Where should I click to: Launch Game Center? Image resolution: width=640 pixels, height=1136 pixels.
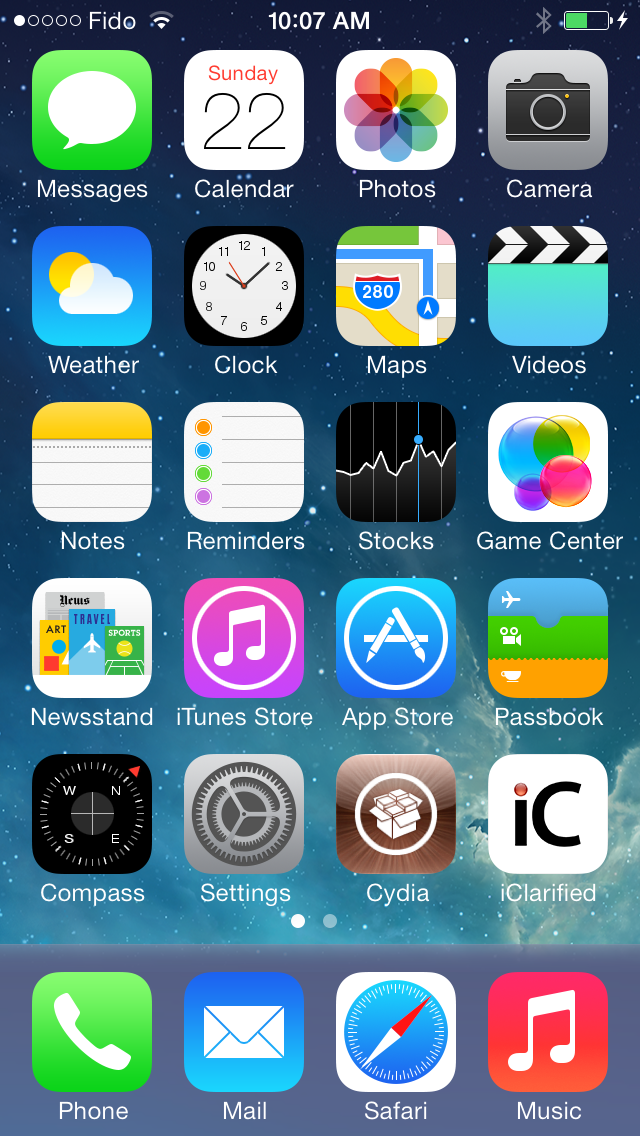[x=548, y=462]
